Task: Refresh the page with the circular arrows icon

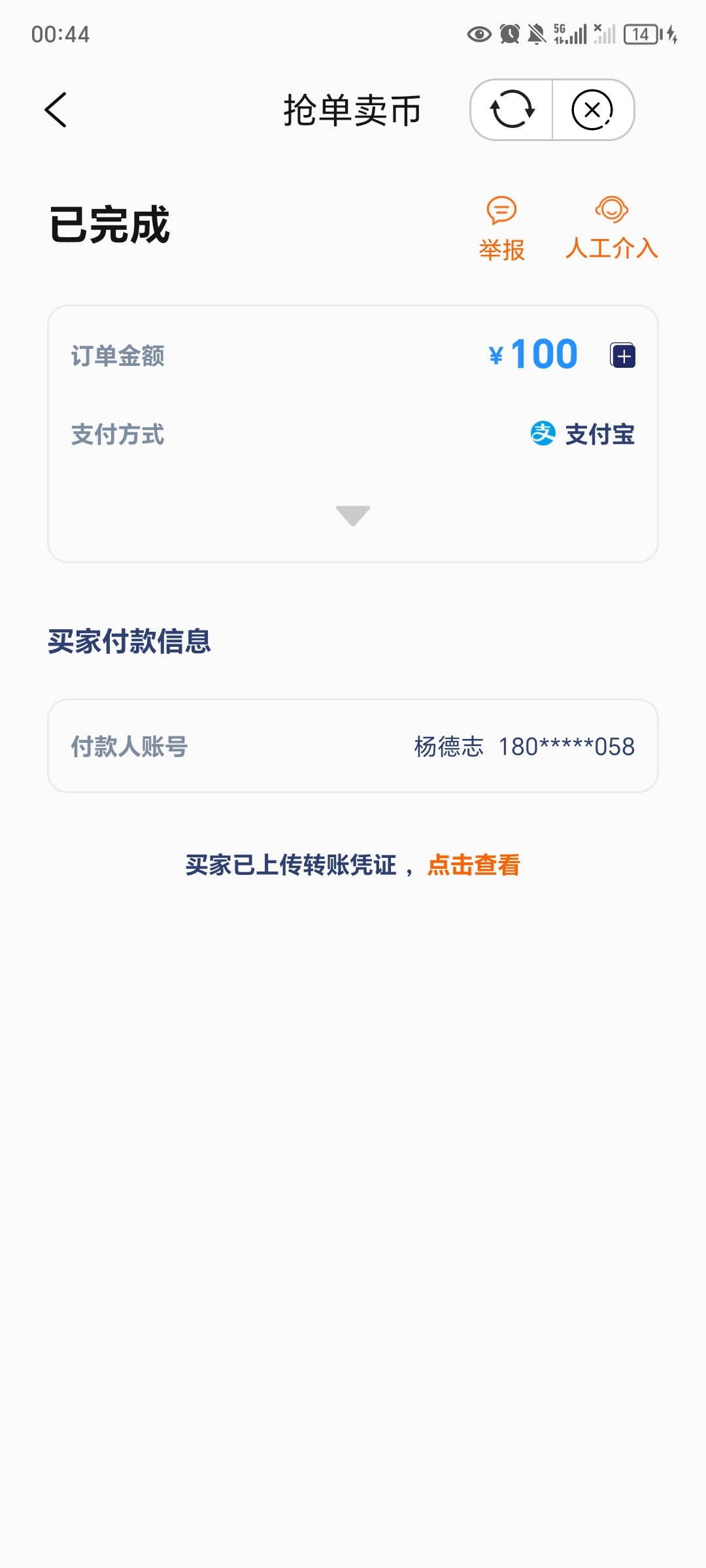Action: [513, 110]
